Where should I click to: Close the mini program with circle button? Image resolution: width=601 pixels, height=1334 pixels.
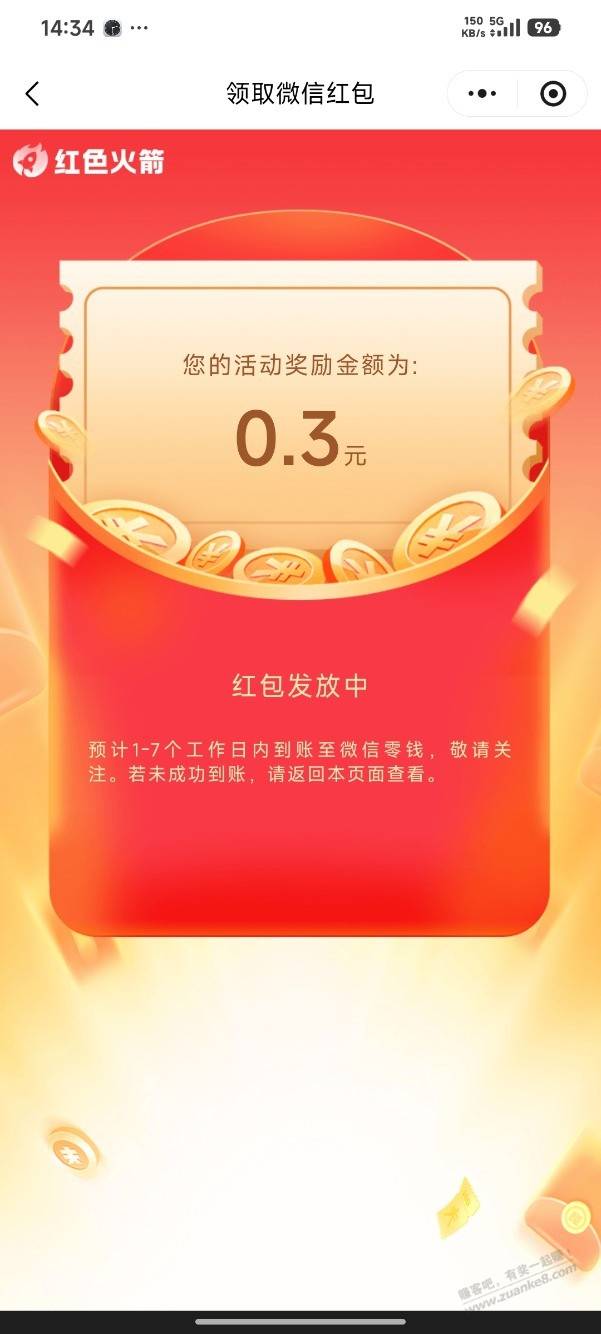point(552,94)
